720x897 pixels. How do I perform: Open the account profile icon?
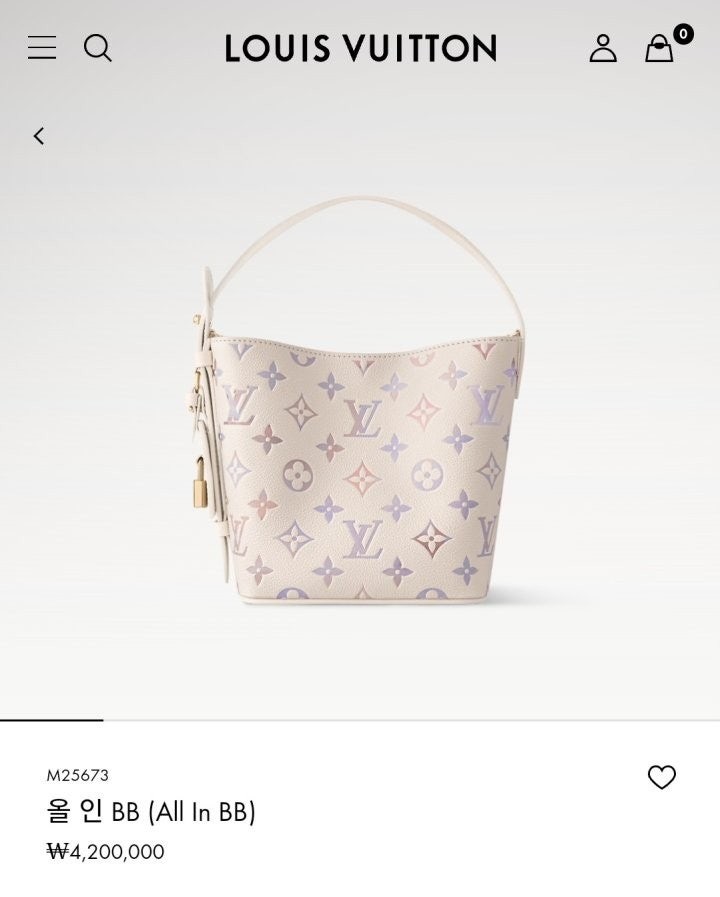click(x=603, y=48)
